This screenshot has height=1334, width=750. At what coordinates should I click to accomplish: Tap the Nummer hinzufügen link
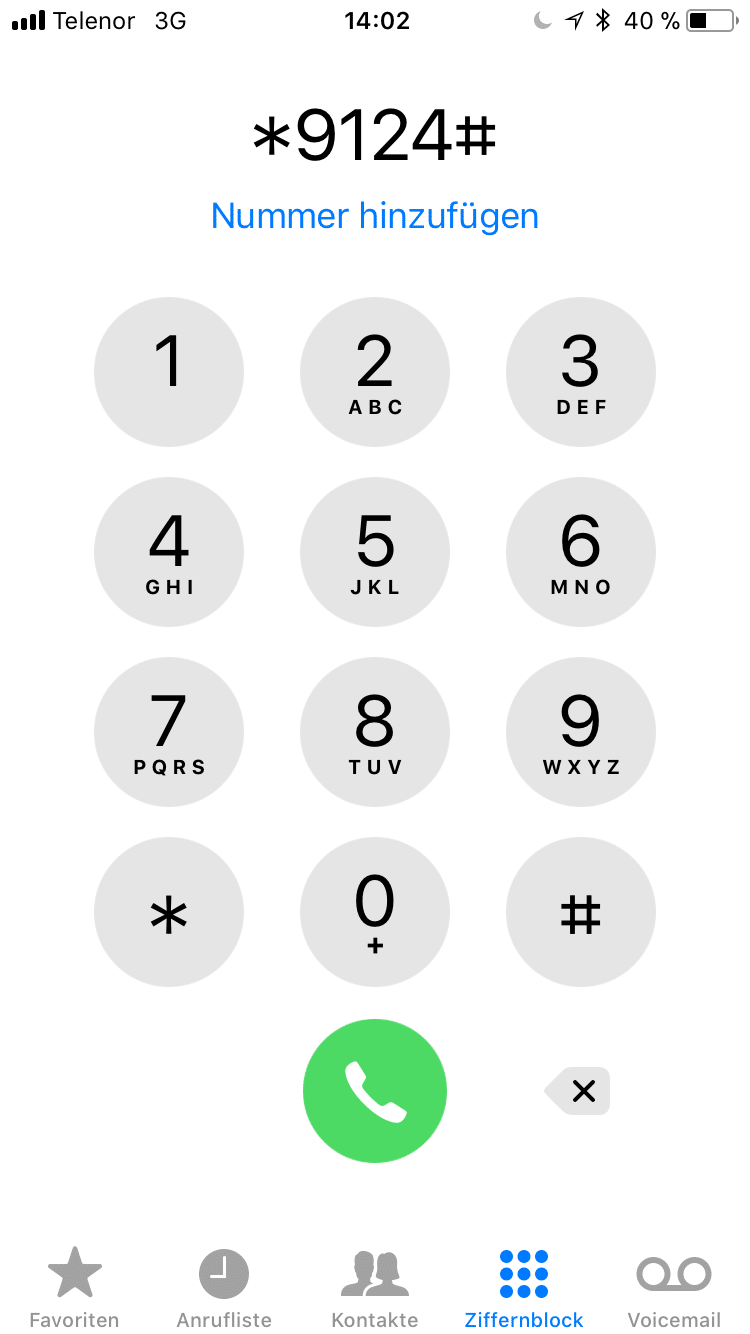(x=375, y=216)
